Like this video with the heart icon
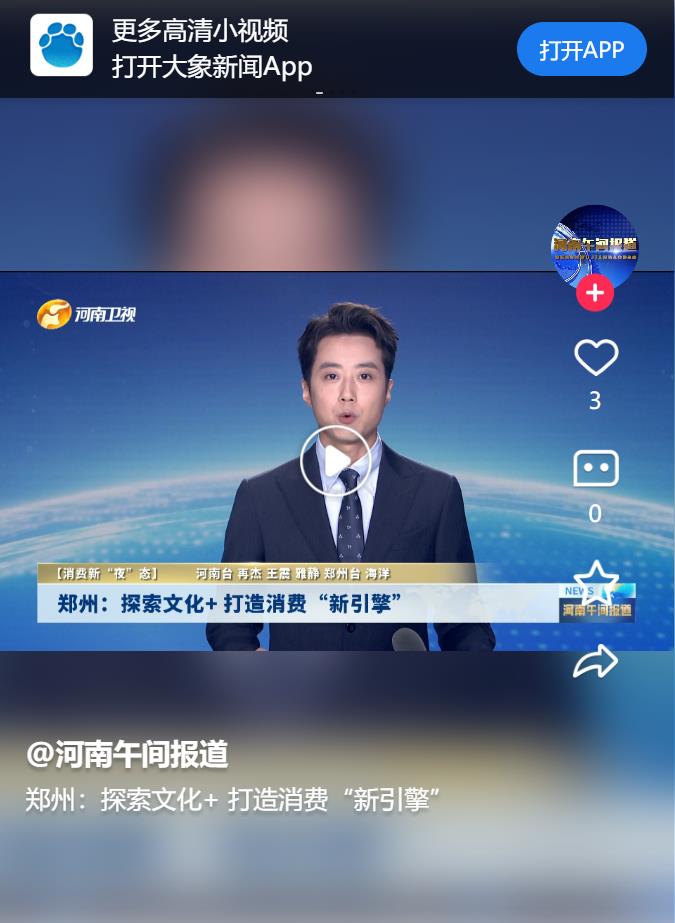The height and width of the screenshot is (923, 675). coord(595,357)
